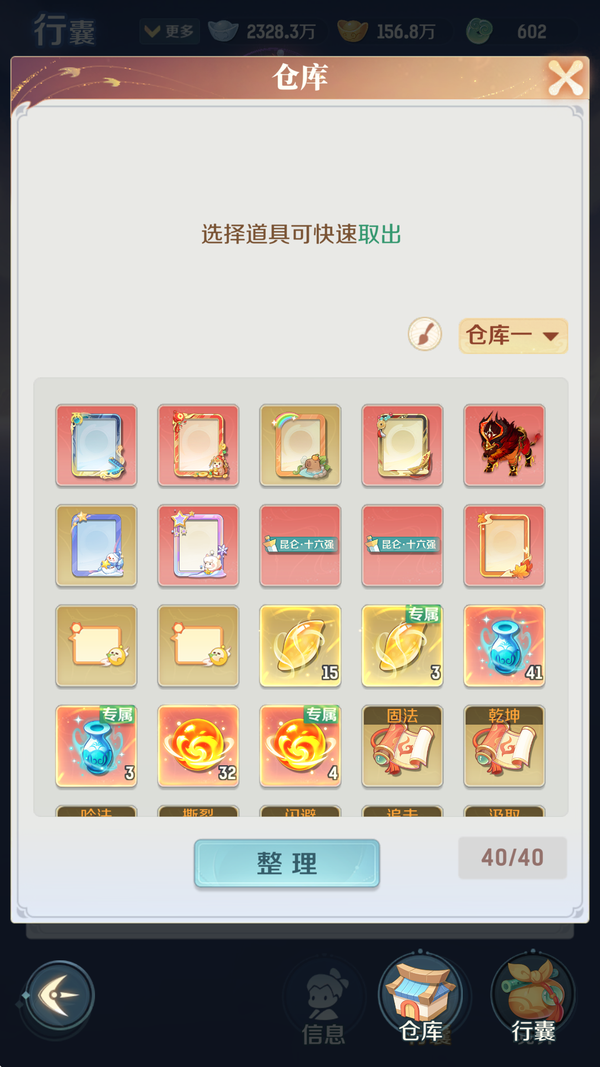
Task: Switch to the 行囊 bag tab
Action: (x=533, y=1002)
